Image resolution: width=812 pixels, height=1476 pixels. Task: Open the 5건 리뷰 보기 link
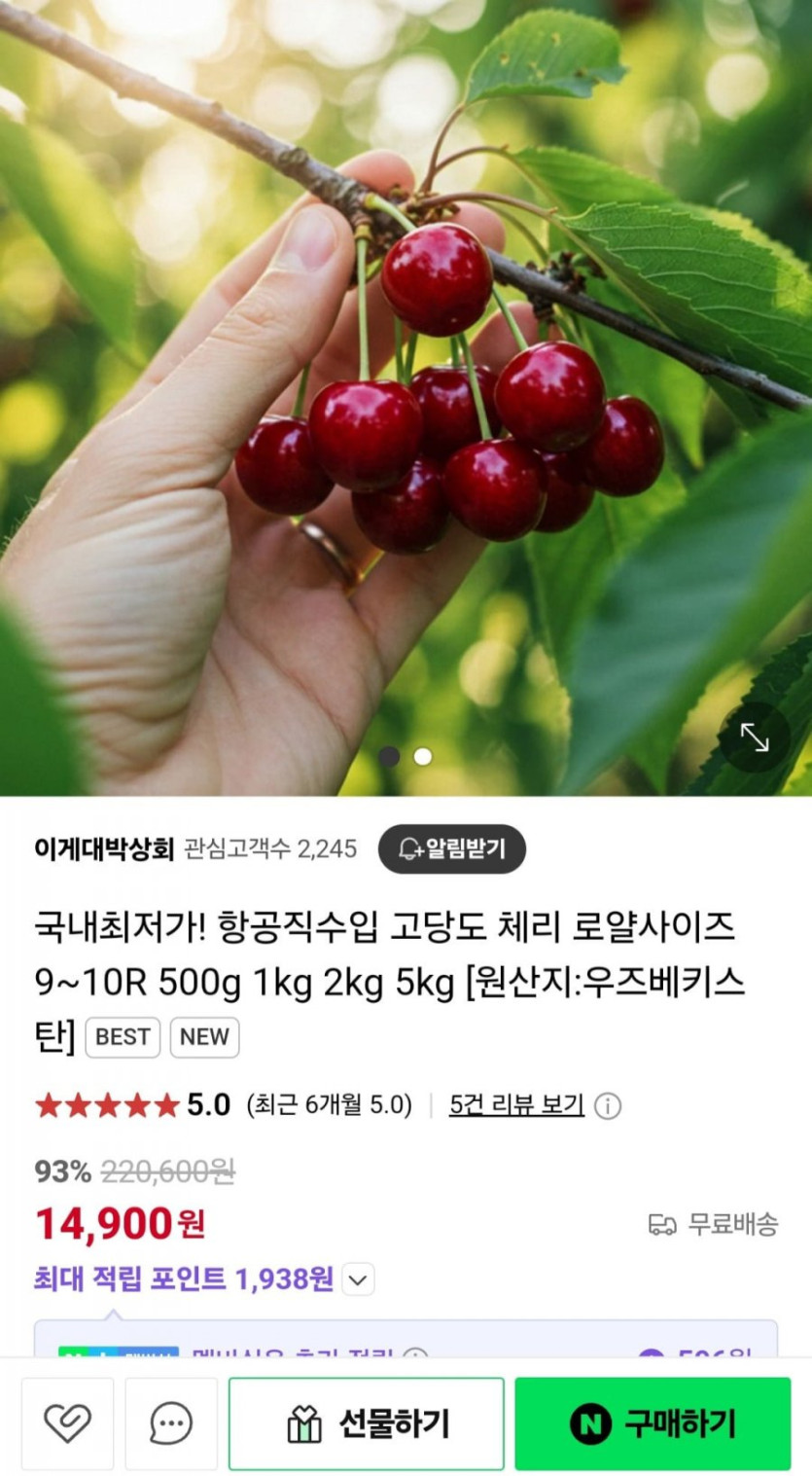click(x=516, y=1105)
